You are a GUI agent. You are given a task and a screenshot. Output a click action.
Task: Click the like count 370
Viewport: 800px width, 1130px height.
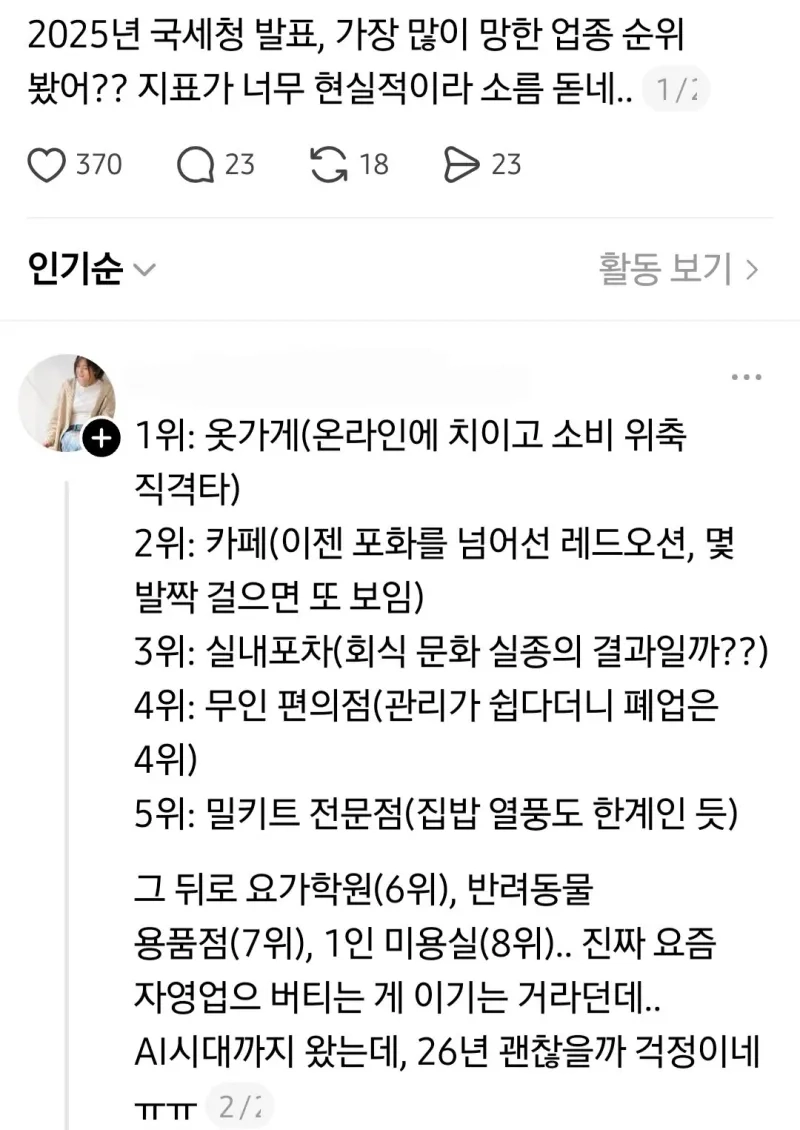[97, 166]
